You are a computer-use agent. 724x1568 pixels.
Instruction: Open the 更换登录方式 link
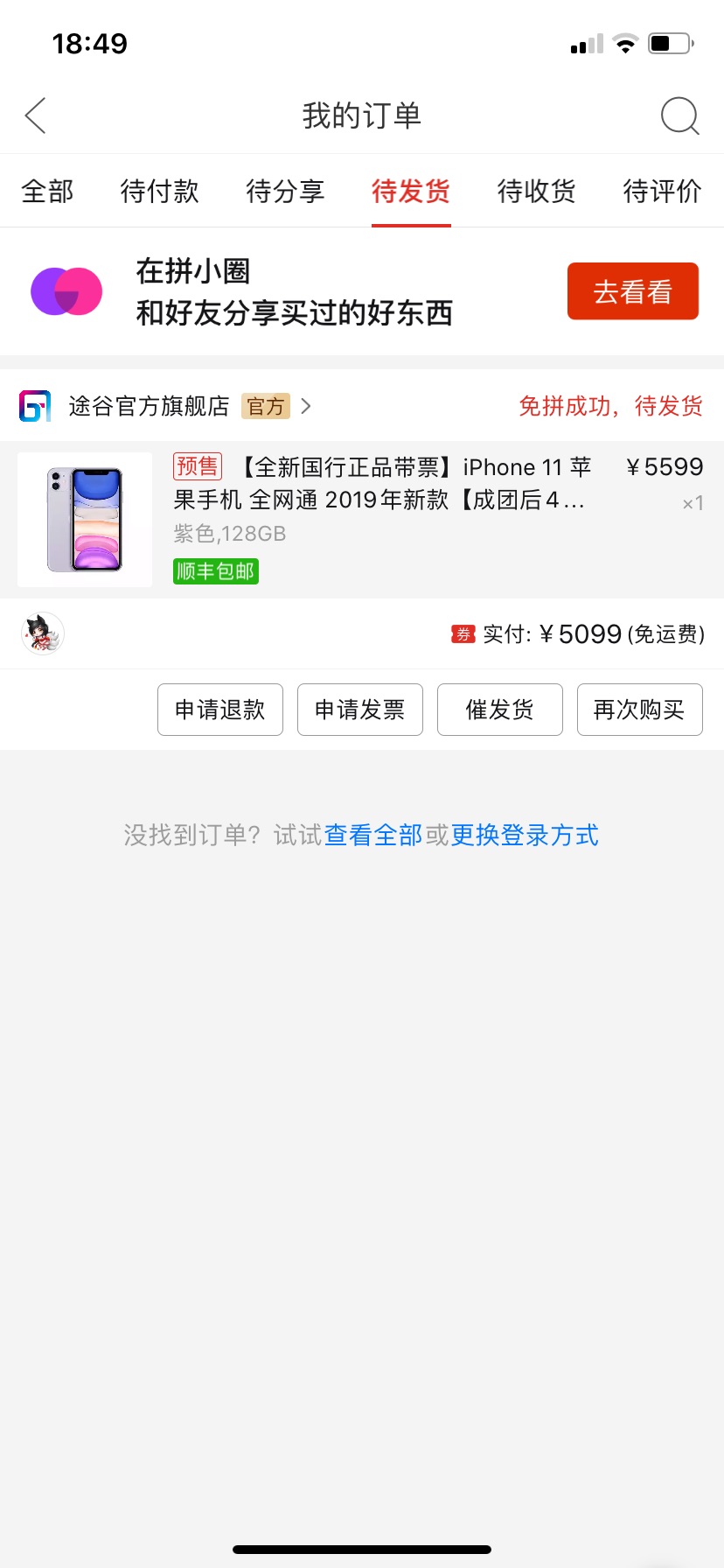click(x=525, y=835)
